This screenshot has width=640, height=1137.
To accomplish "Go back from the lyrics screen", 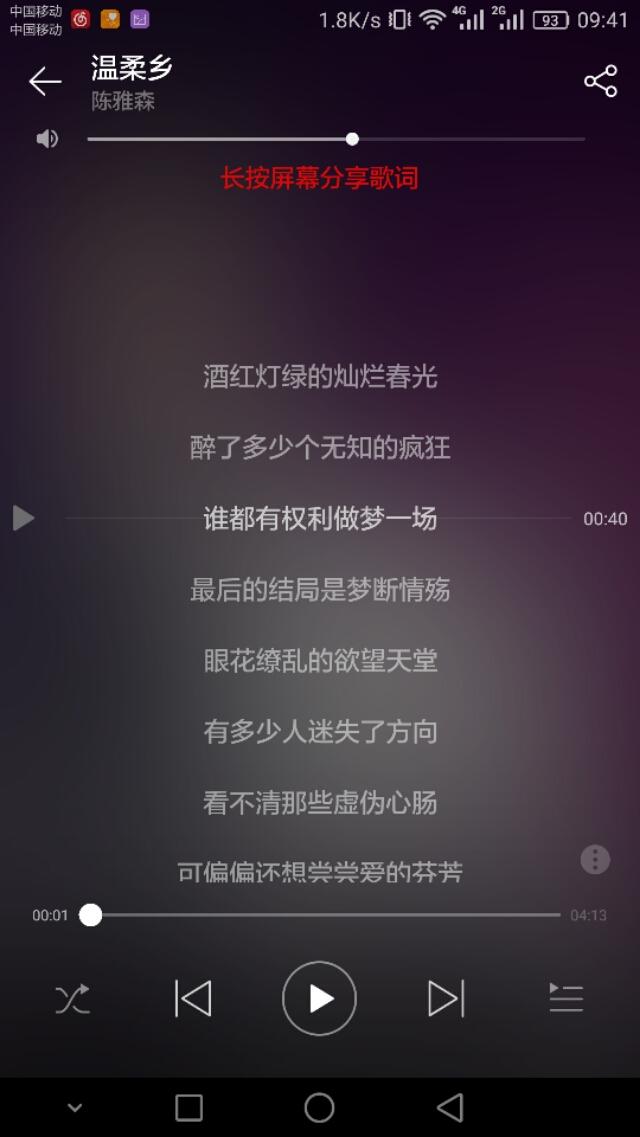I will (x=45, y=82).
